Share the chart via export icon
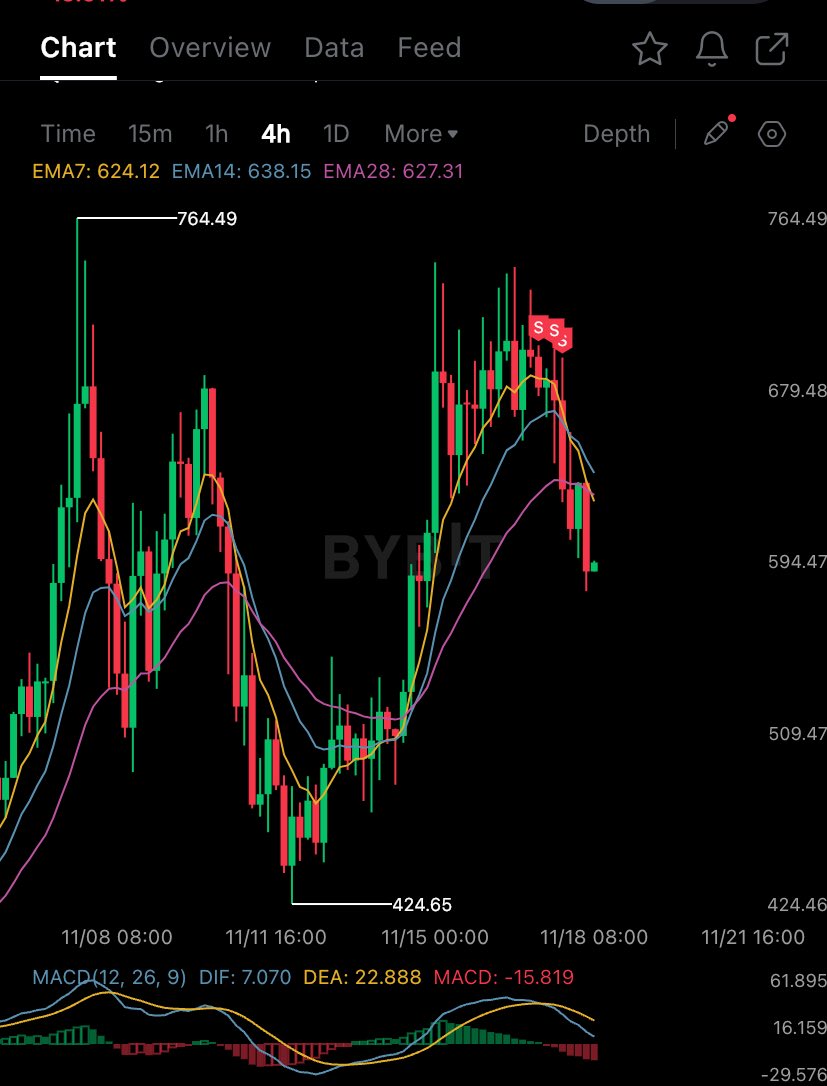Image resolution: width=827 pixels, height=1086 pixels. click(x=773, y=49)
